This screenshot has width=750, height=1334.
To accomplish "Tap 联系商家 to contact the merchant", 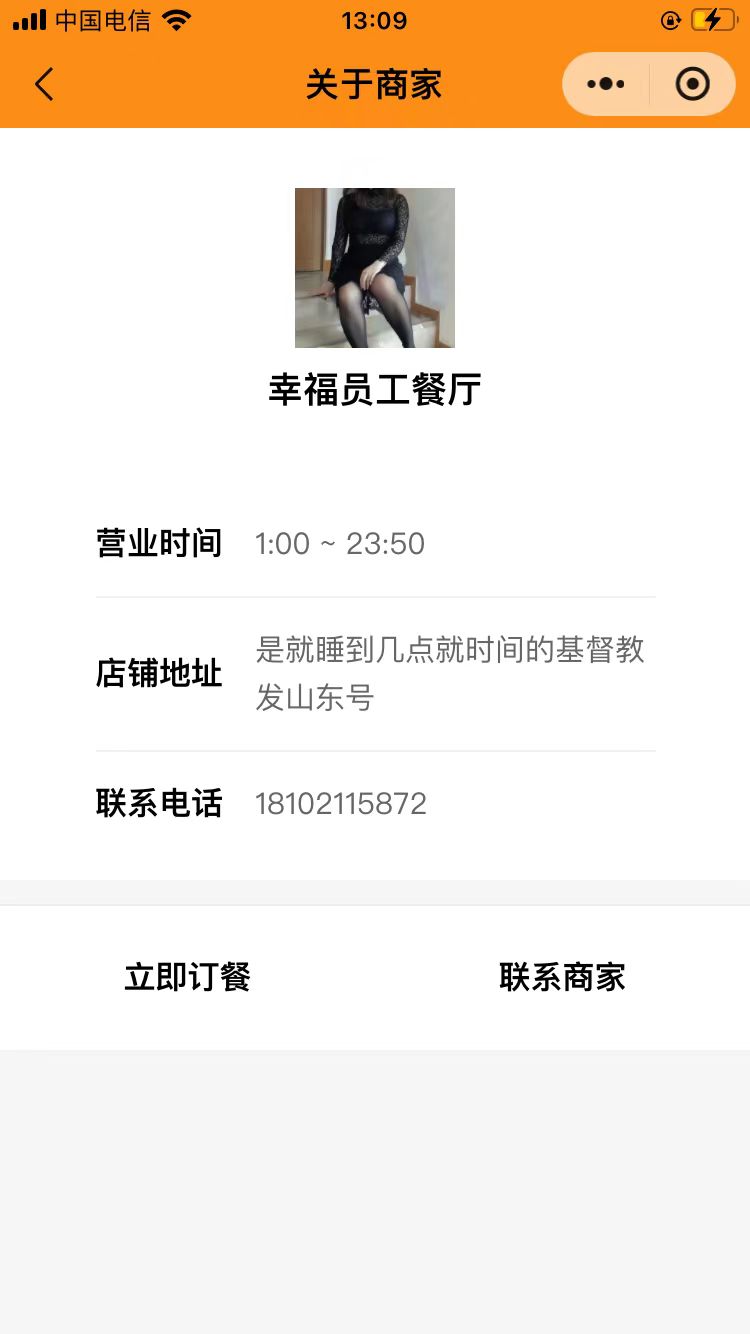I will click(562, 977).
